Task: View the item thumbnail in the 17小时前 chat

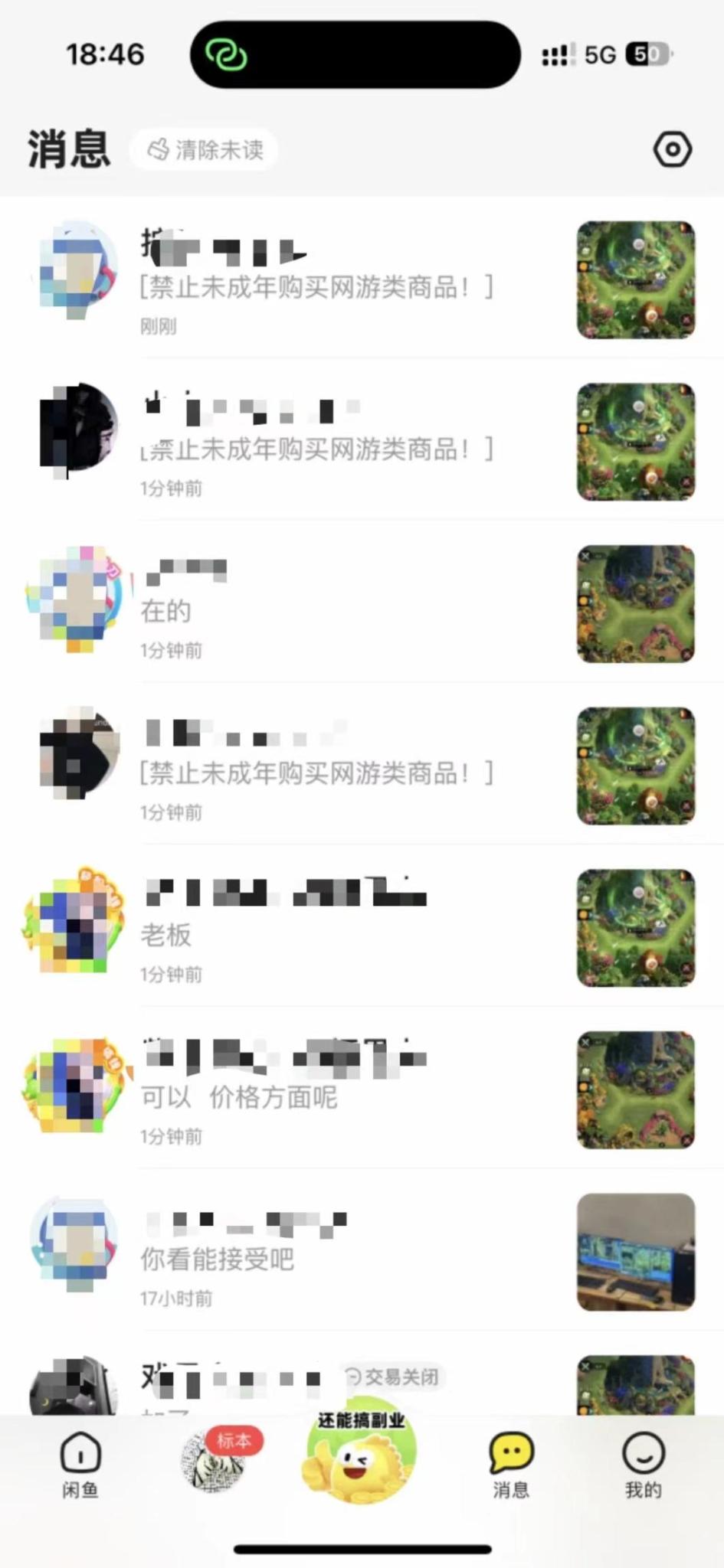Action: tap(635, 1253)
